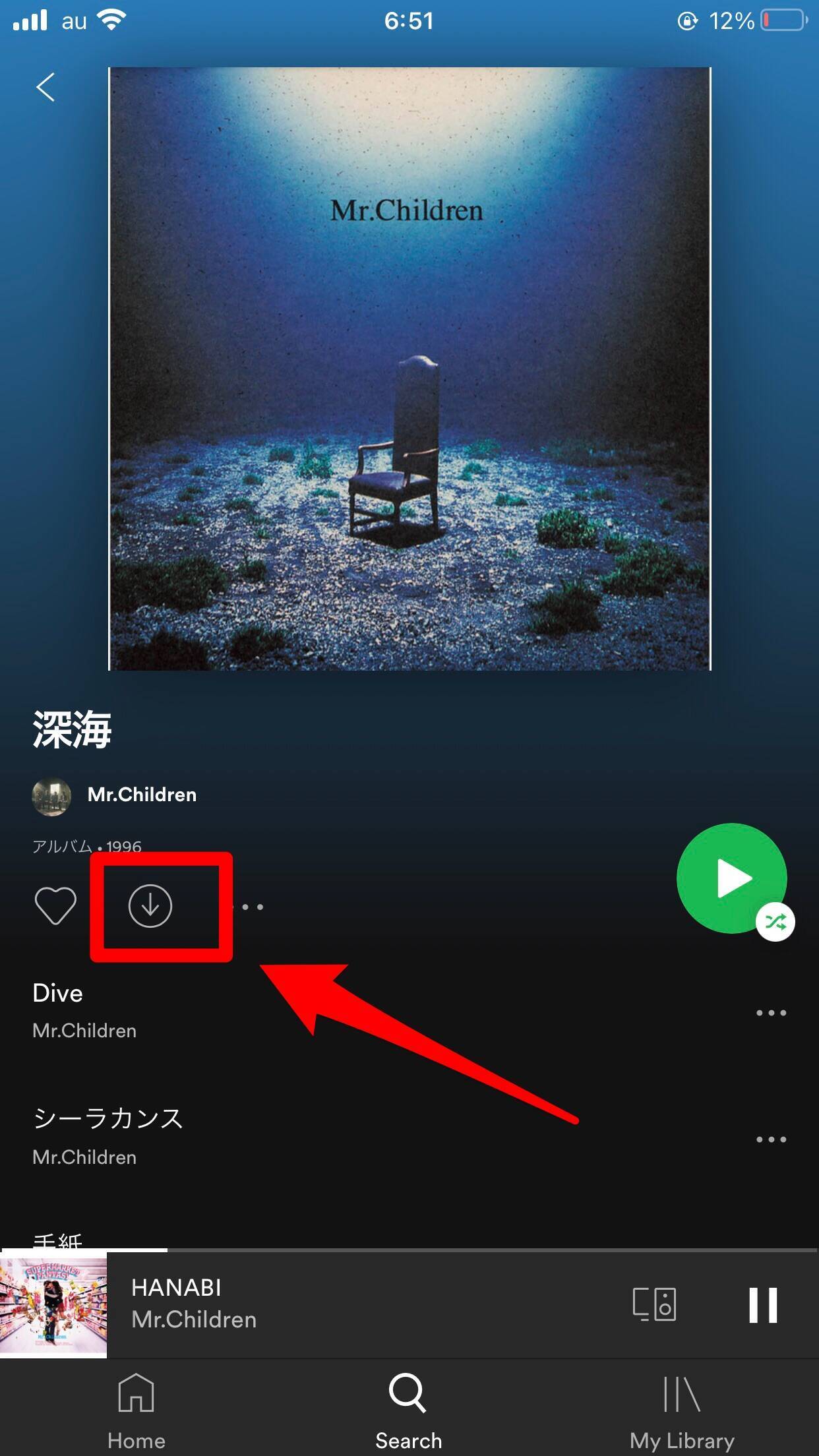Open more options for Dive
Viewport: 819px width, 1456px height.
771,1012
